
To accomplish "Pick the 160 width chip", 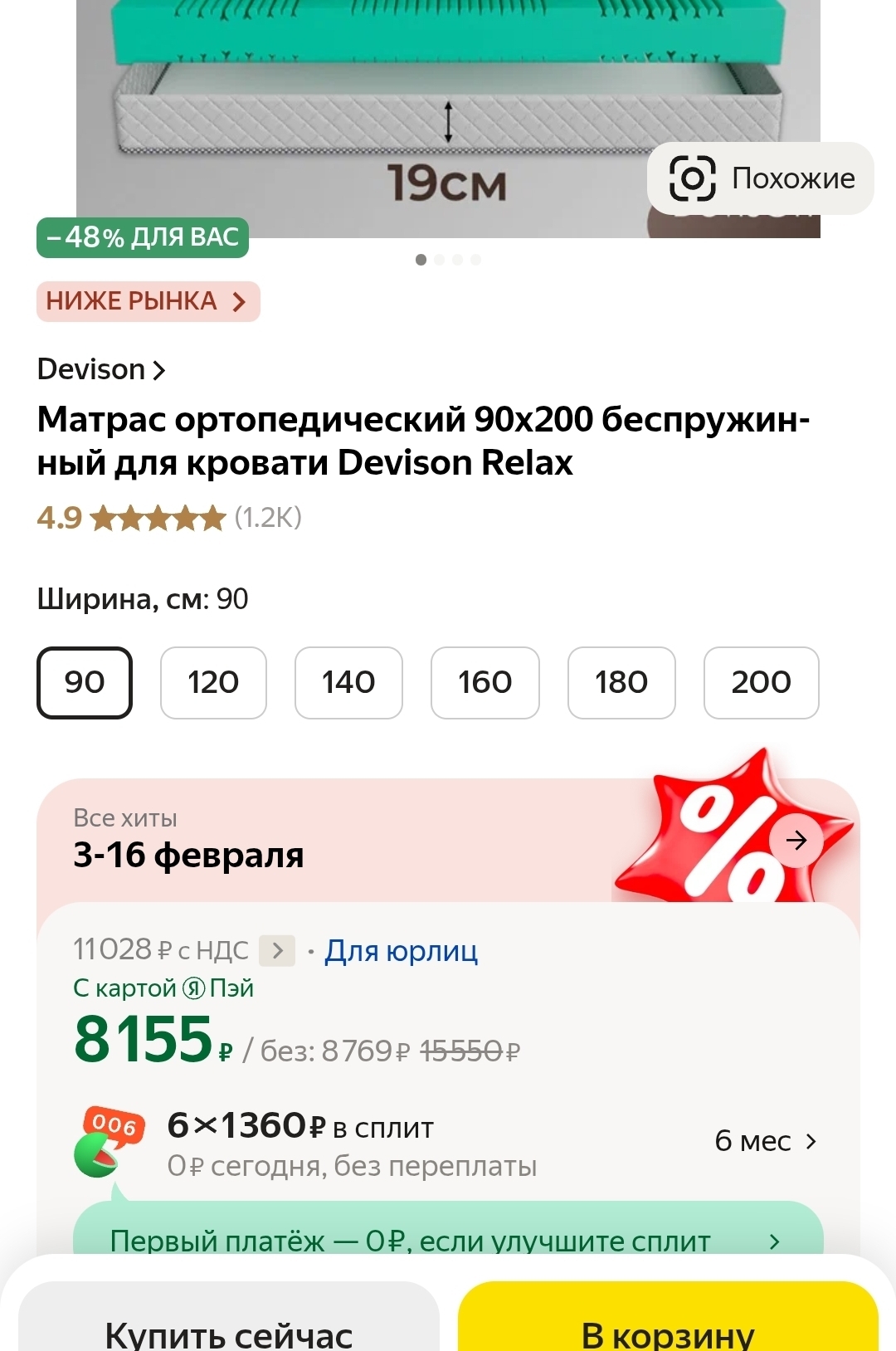I will point(485,682).
